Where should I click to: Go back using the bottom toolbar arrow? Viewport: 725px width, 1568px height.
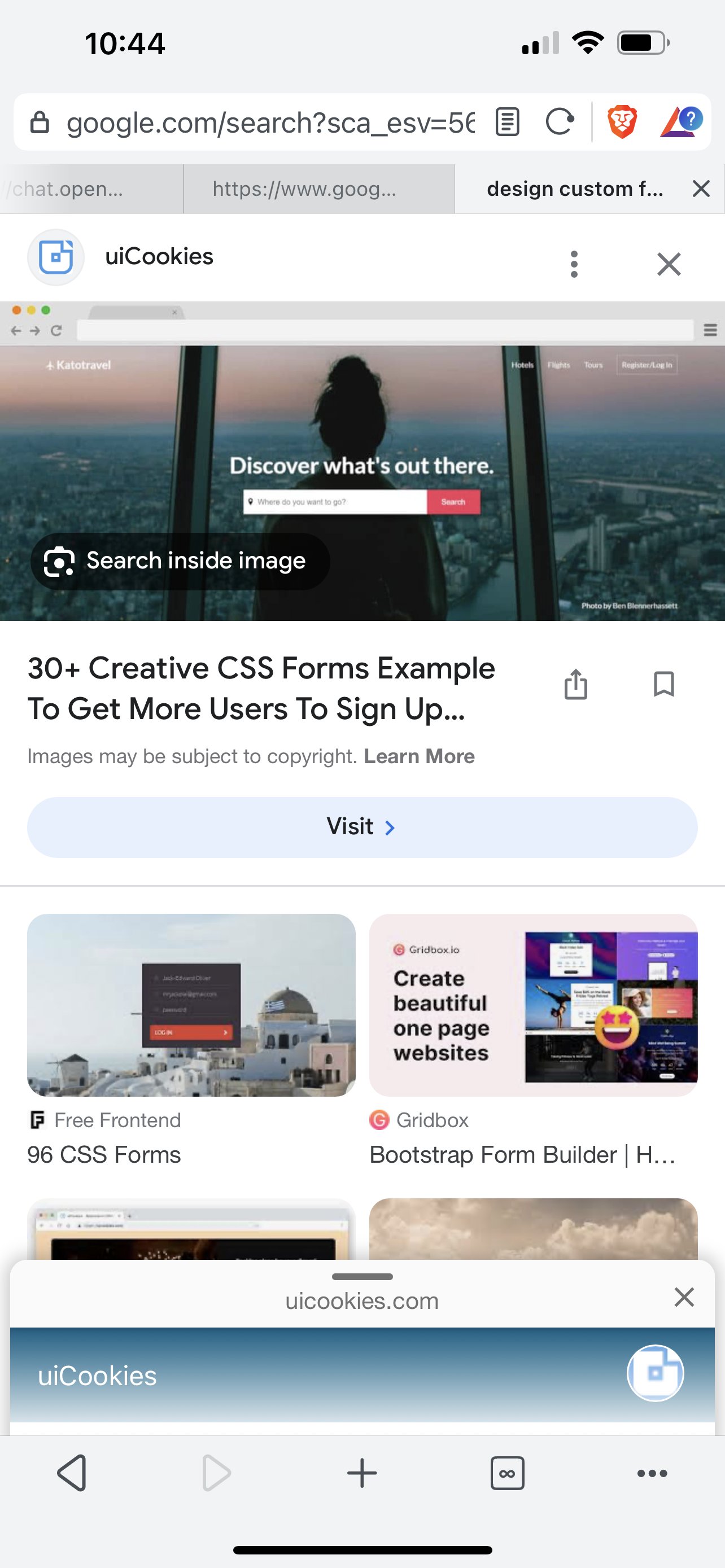coord(72,1473)
